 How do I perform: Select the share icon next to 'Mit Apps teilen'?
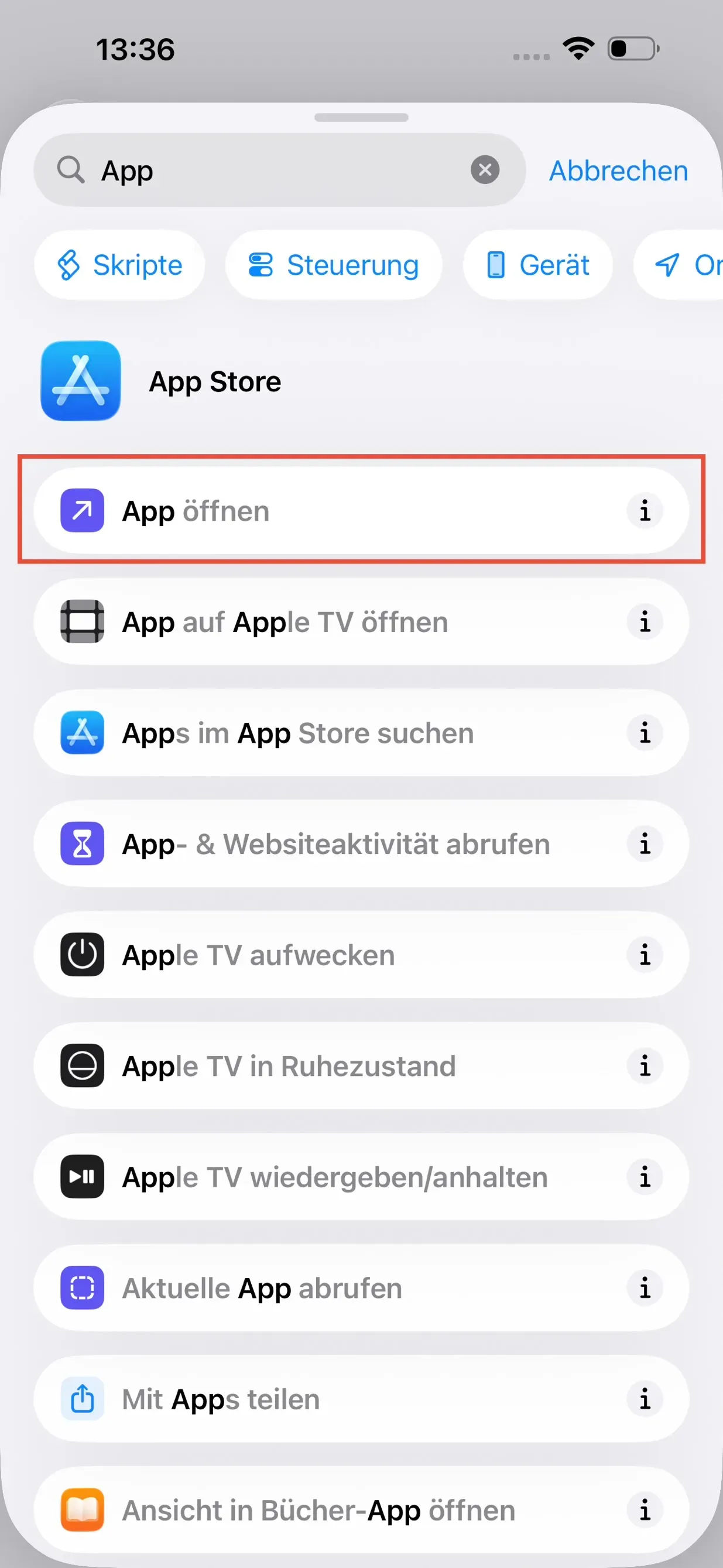pyautogui.click(x=81, y=1399)
